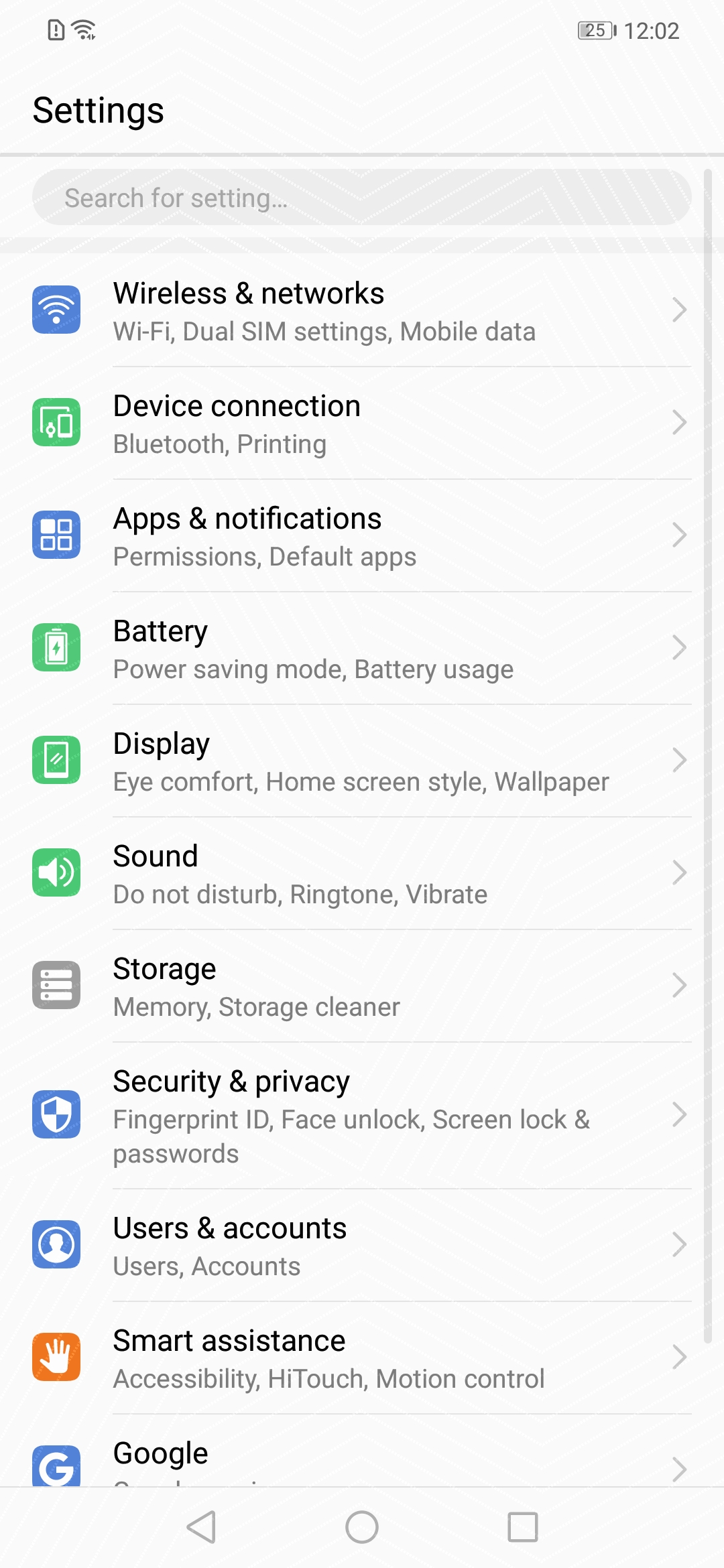This screenshot has width=724, height=1568.
Task: Open Wireless & networks settings
Action: 362,311
